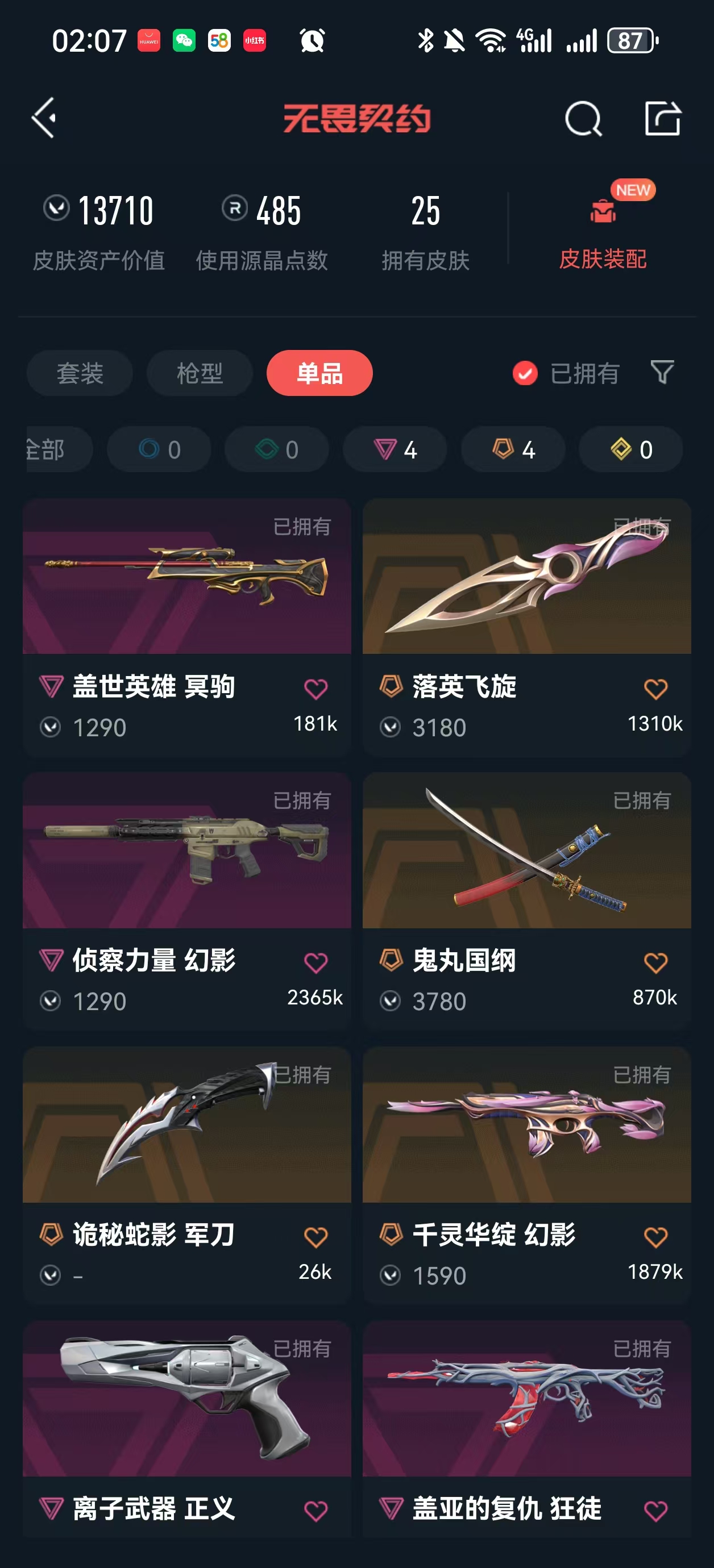This screenshot has width=714, height=1568.
Task: Filter by orange tier chip showing 4
Action: tap(513, 450)
